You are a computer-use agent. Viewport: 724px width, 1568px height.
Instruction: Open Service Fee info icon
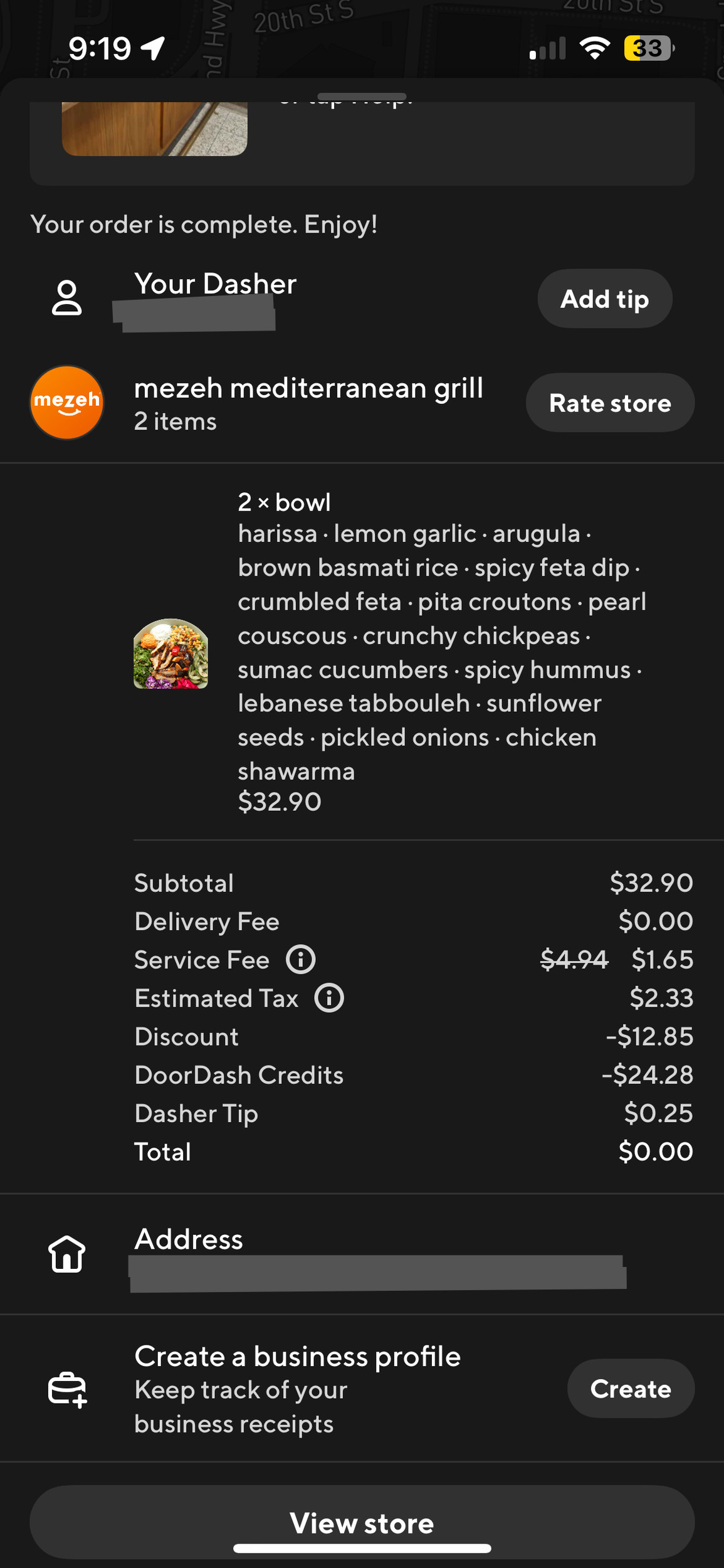[301, 960]
